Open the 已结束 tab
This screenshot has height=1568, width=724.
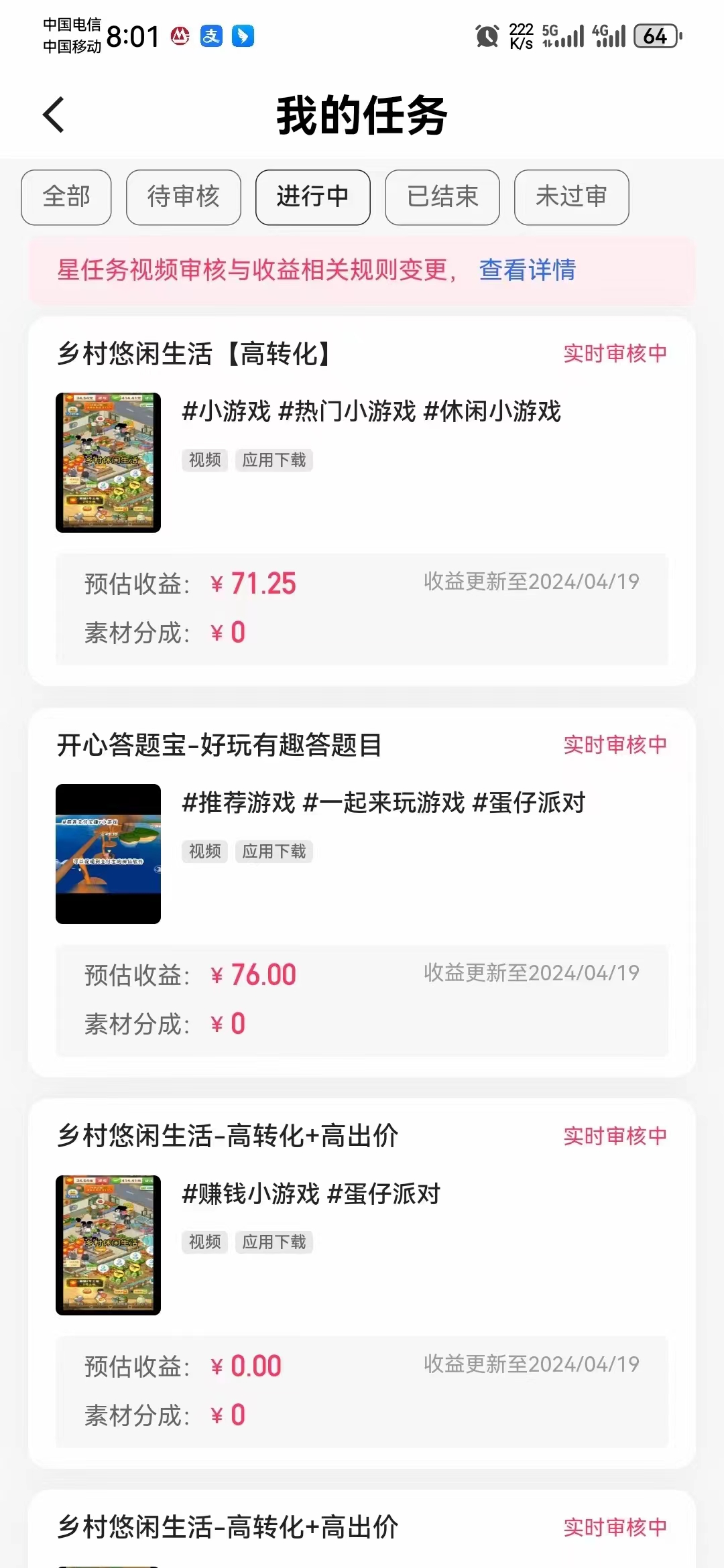(442, 197)
